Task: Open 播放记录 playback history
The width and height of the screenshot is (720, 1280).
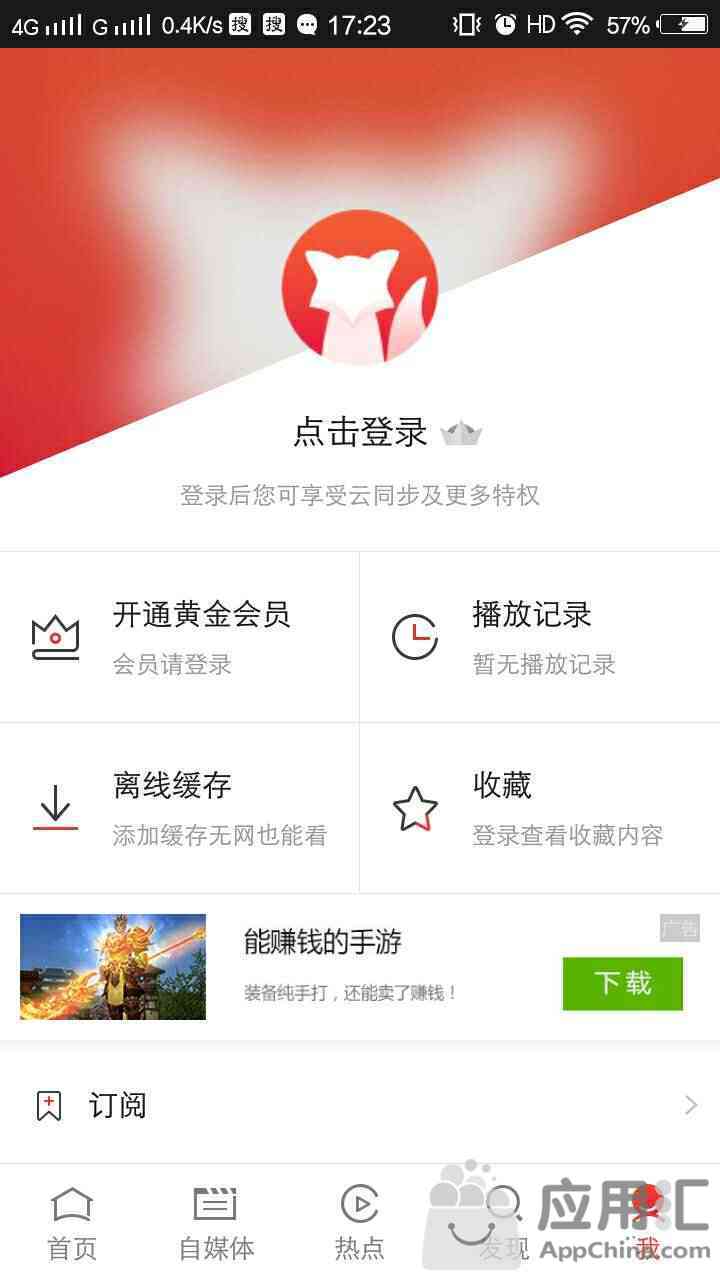Action: point(540,636)
